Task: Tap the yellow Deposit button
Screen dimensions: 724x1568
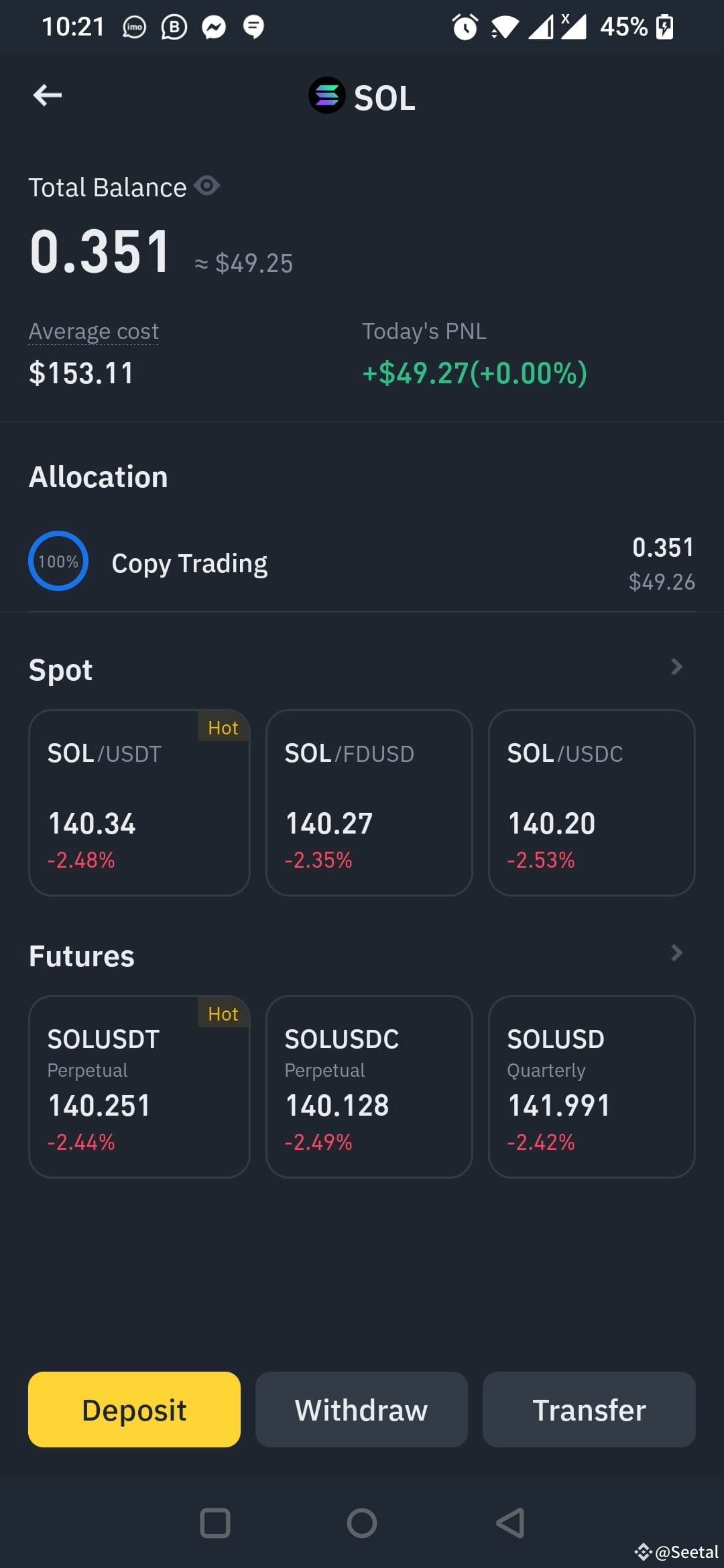Action: [x=134, y=1409]
